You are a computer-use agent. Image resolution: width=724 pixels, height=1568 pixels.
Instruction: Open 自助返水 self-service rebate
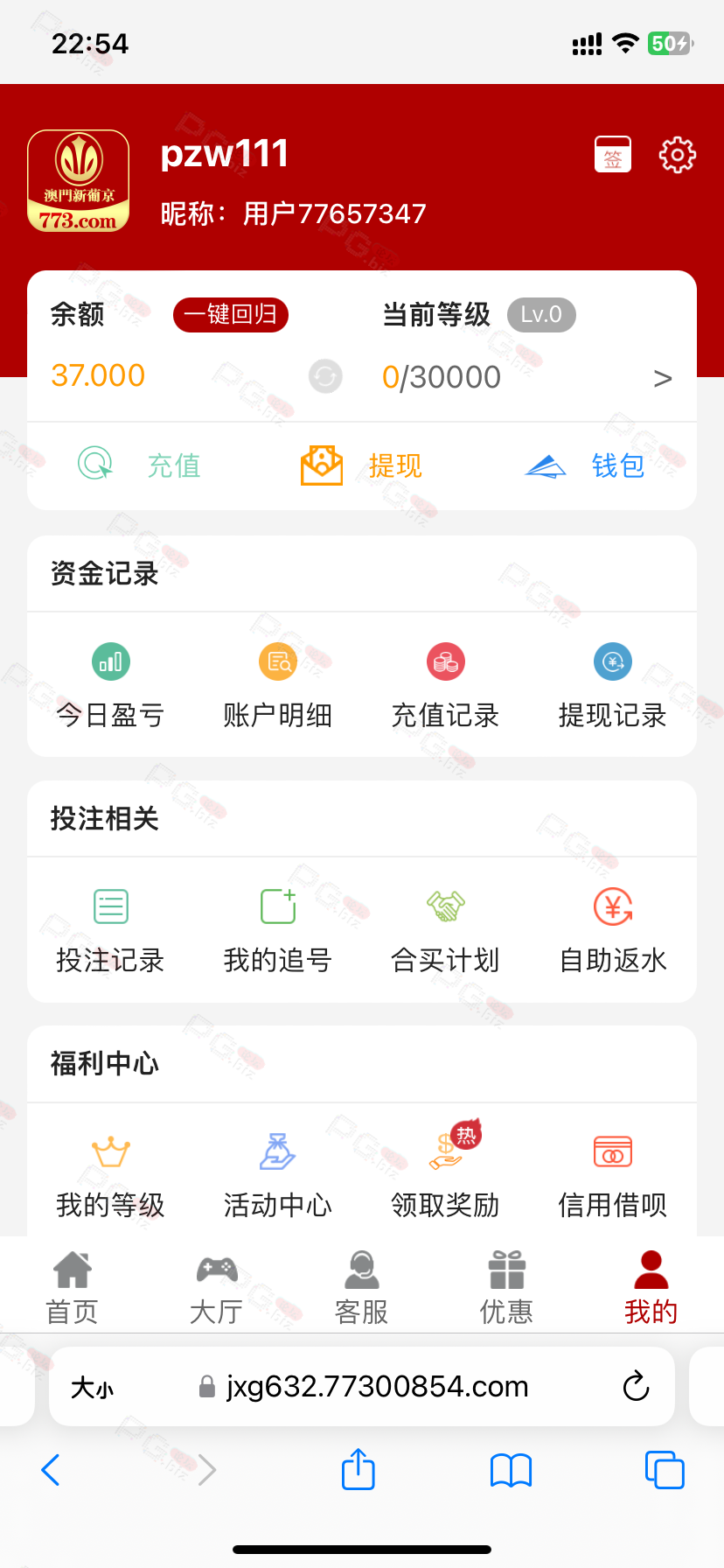click(x=613, y=932)
